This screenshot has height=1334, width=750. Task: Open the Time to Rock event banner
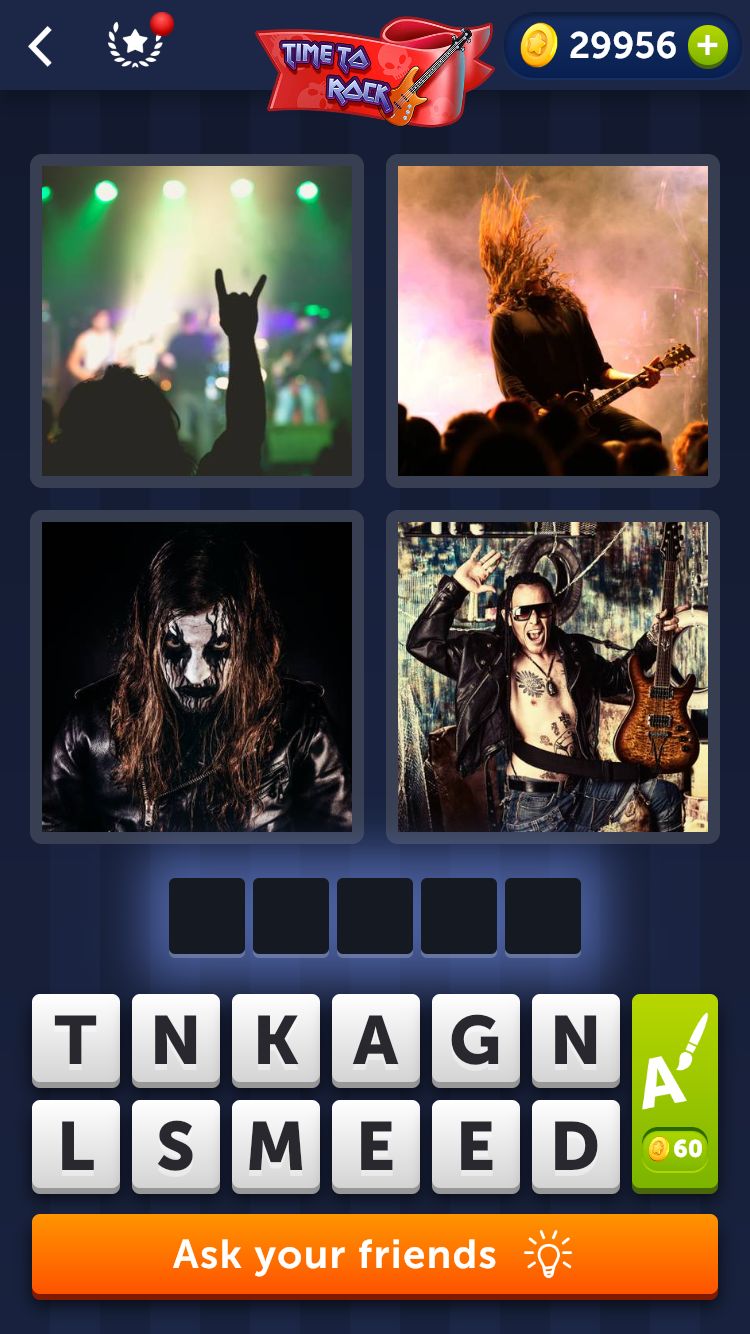pos(375,72)
